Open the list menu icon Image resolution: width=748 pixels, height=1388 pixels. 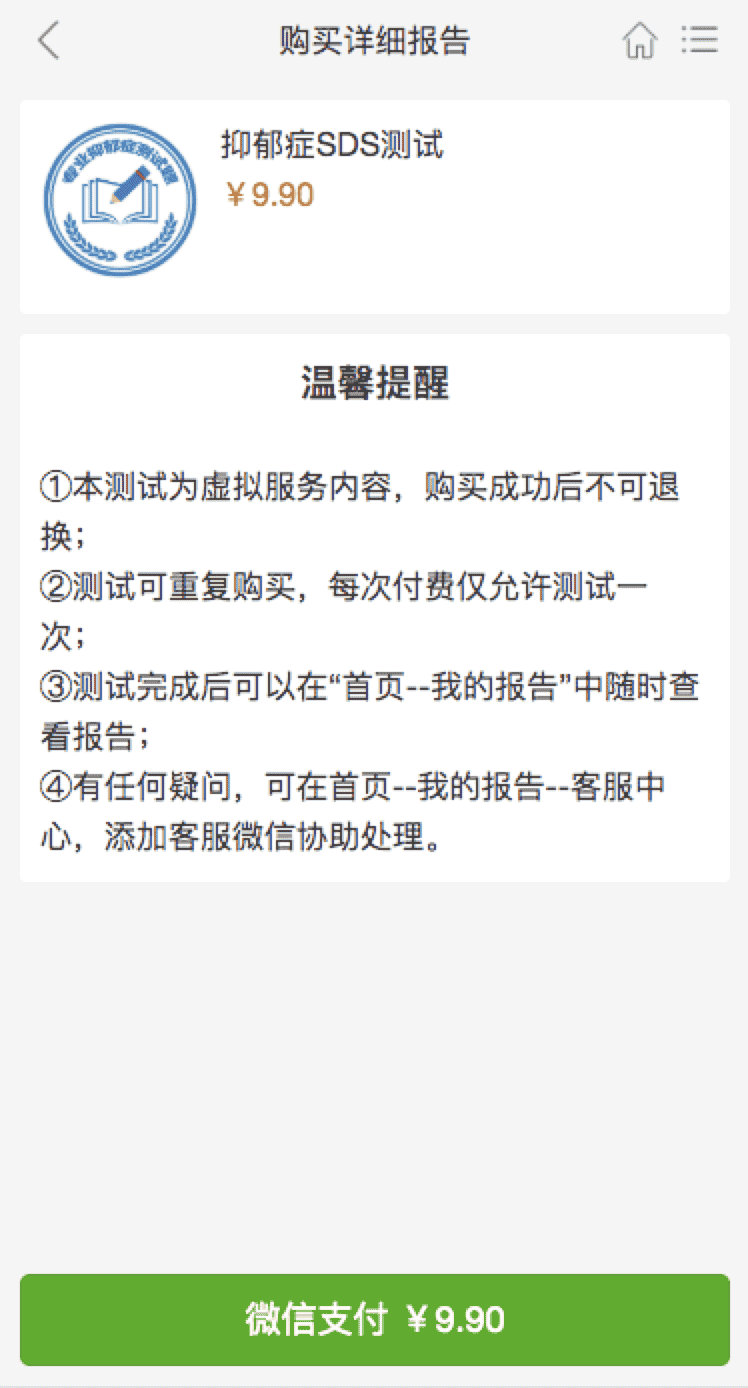[699, 40]
